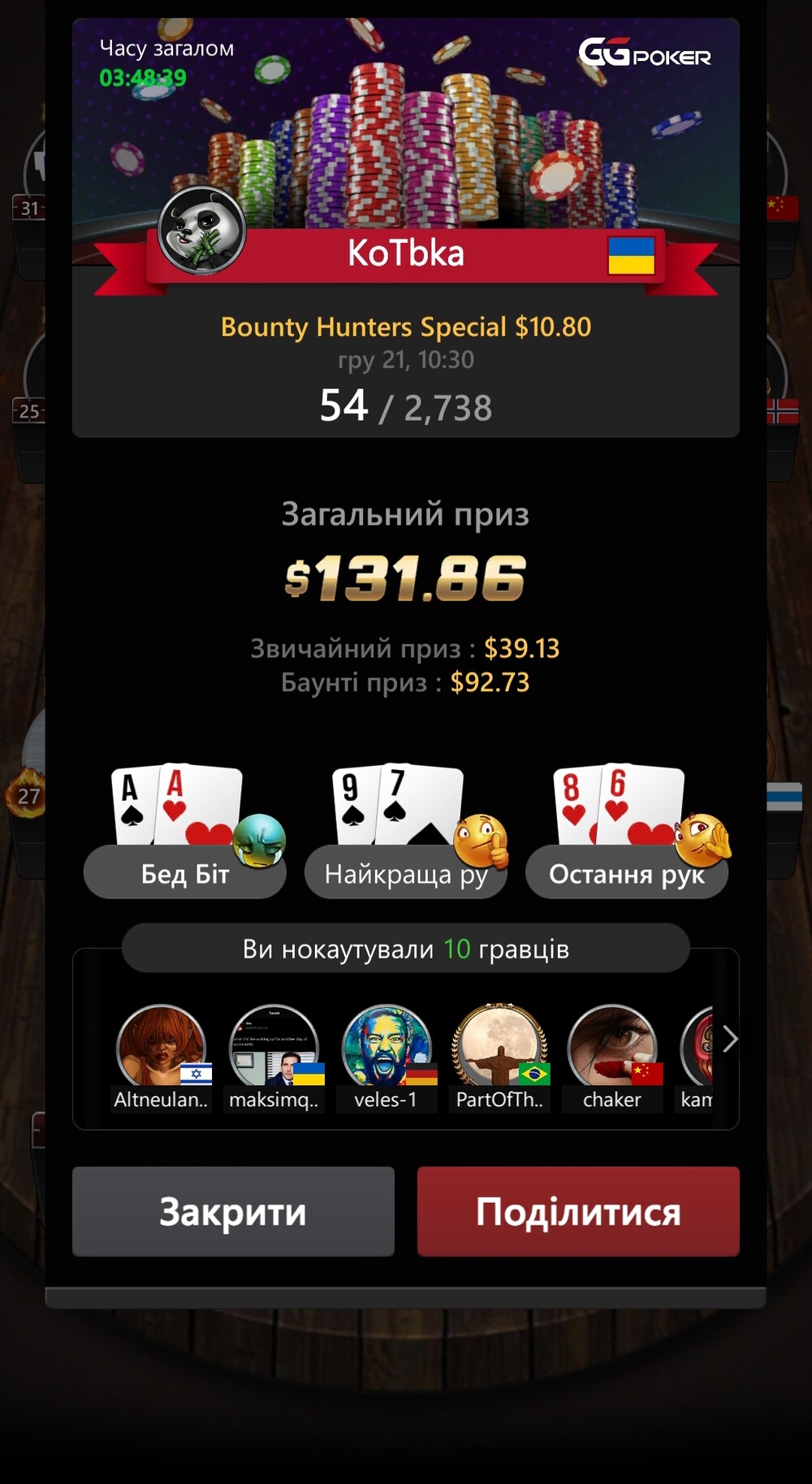Open chaker player avatar
This screenshot has height=1484, width=812.
coord(612,1047)
